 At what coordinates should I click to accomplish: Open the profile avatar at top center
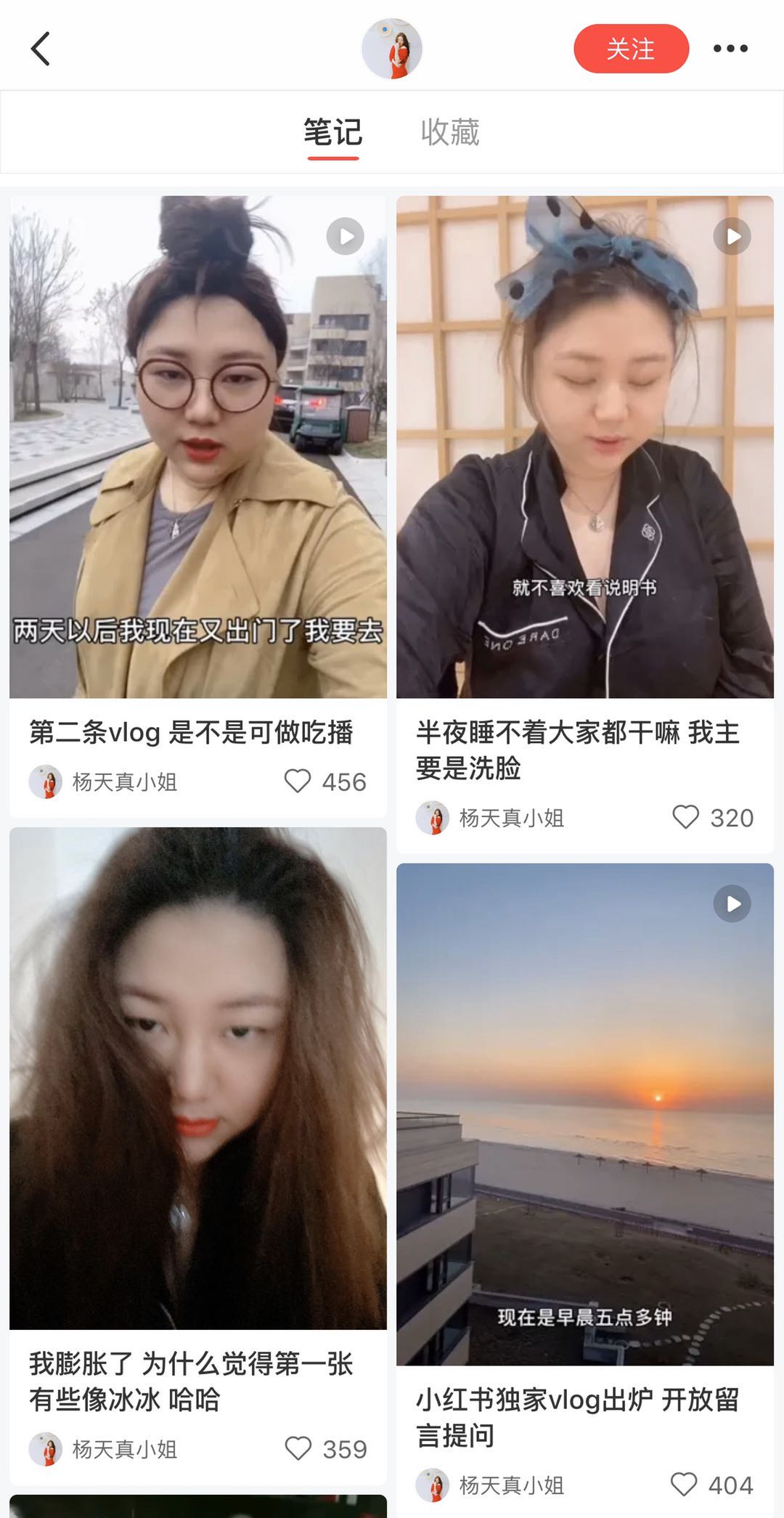click(392, 49)
